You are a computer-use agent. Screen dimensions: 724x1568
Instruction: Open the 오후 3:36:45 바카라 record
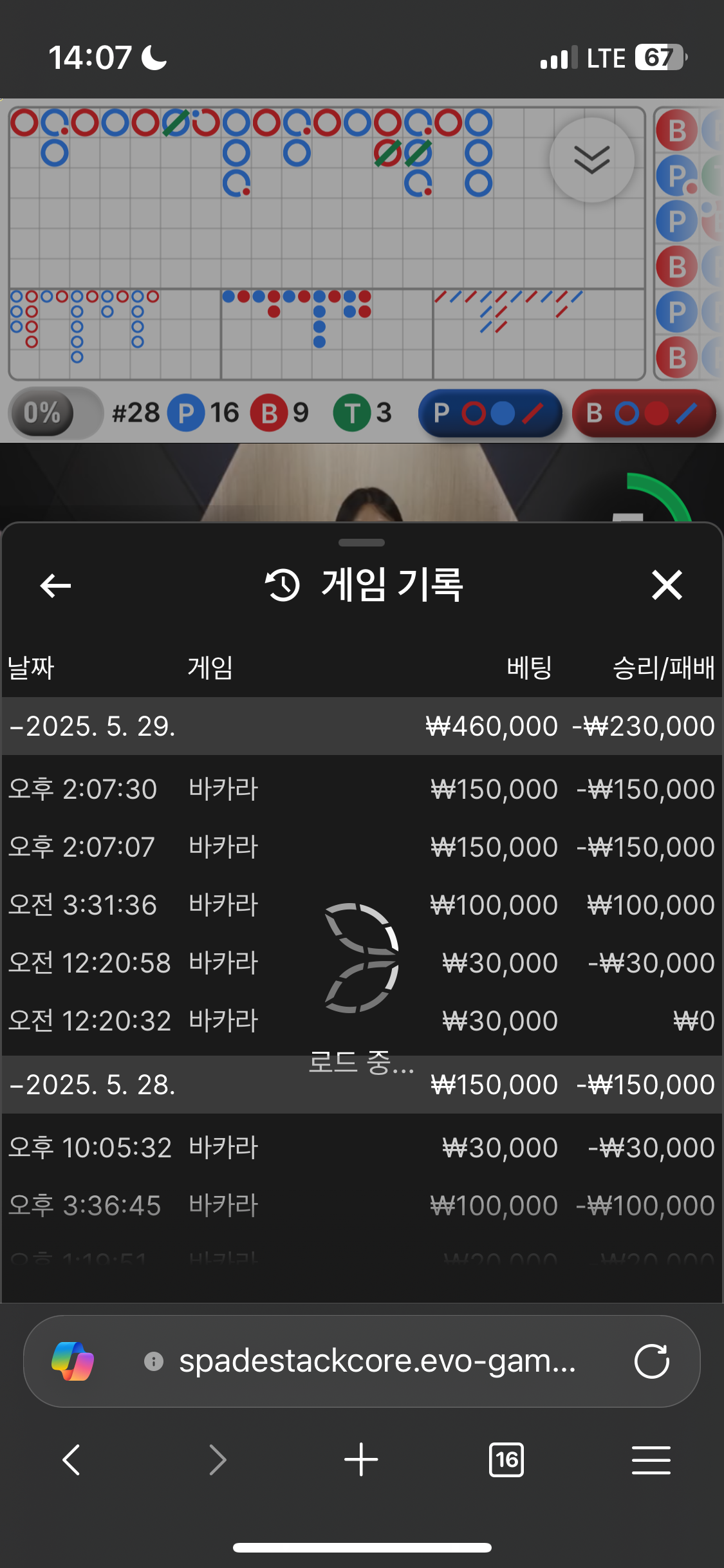coord(360,1206)
